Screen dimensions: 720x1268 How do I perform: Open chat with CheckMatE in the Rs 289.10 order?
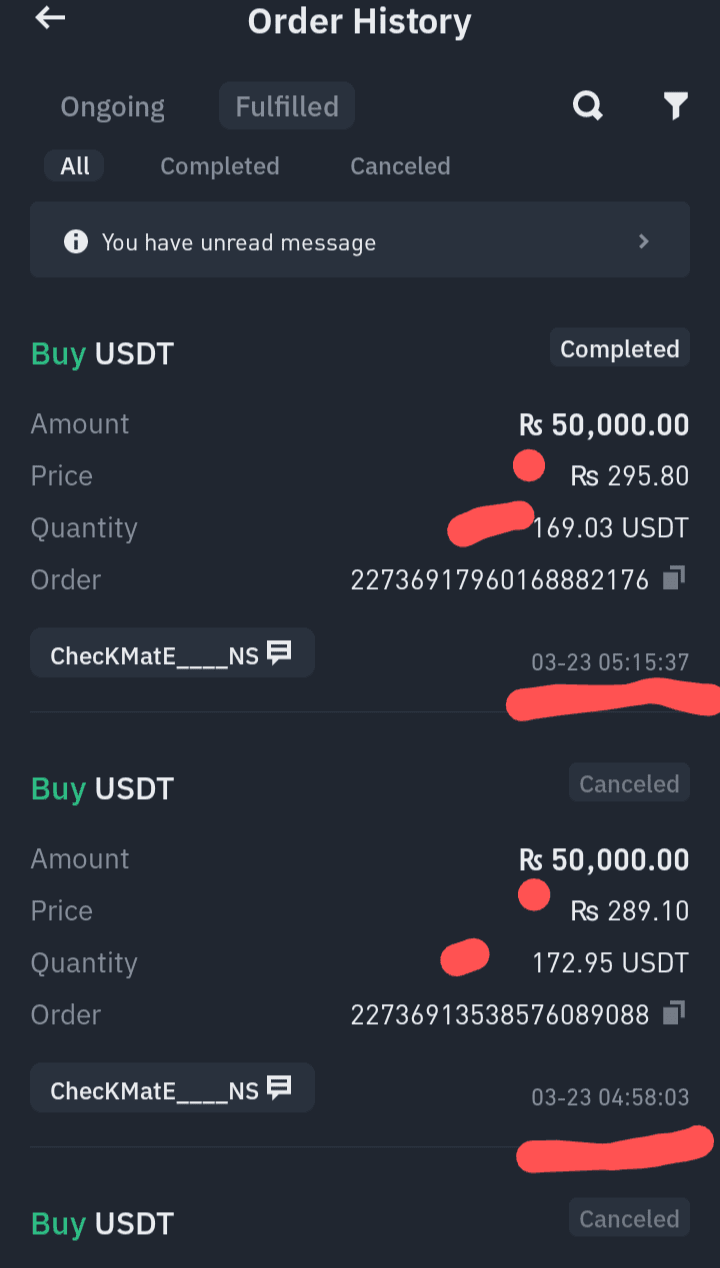click(172, 1088)
